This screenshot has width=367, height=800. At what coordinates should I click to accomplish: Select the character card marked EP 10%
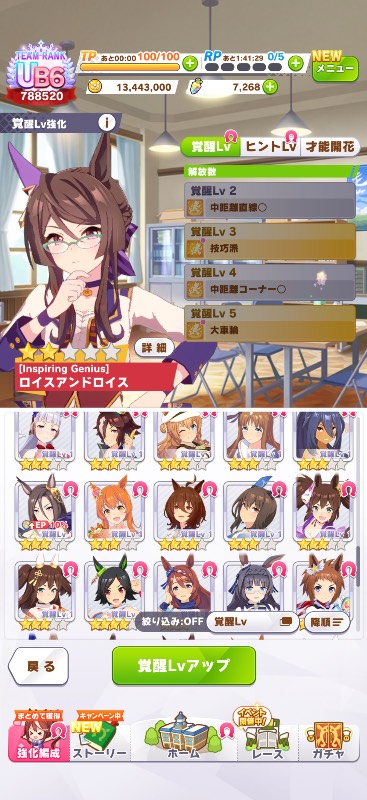(44, 513)
